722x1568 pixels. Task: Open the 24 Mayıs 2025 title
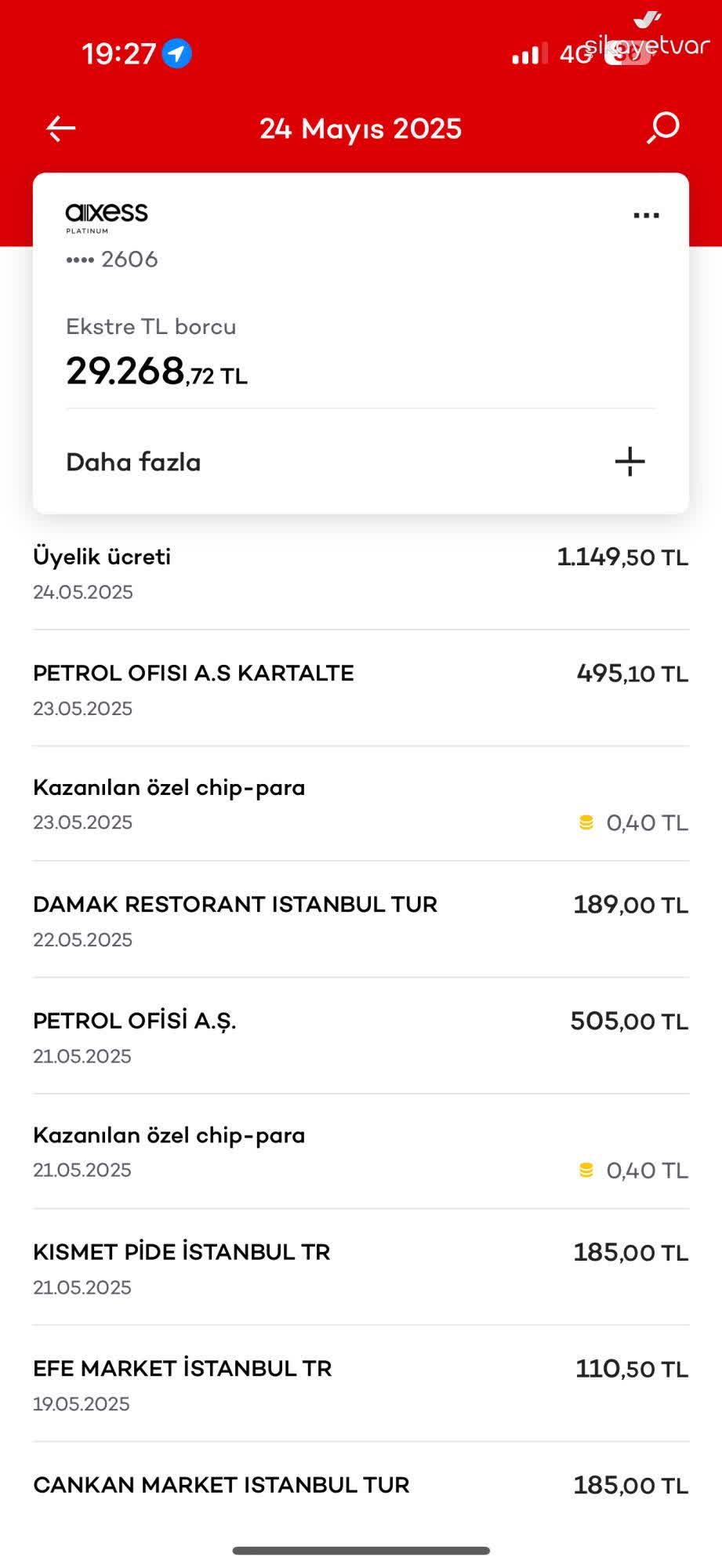[361, 128]
